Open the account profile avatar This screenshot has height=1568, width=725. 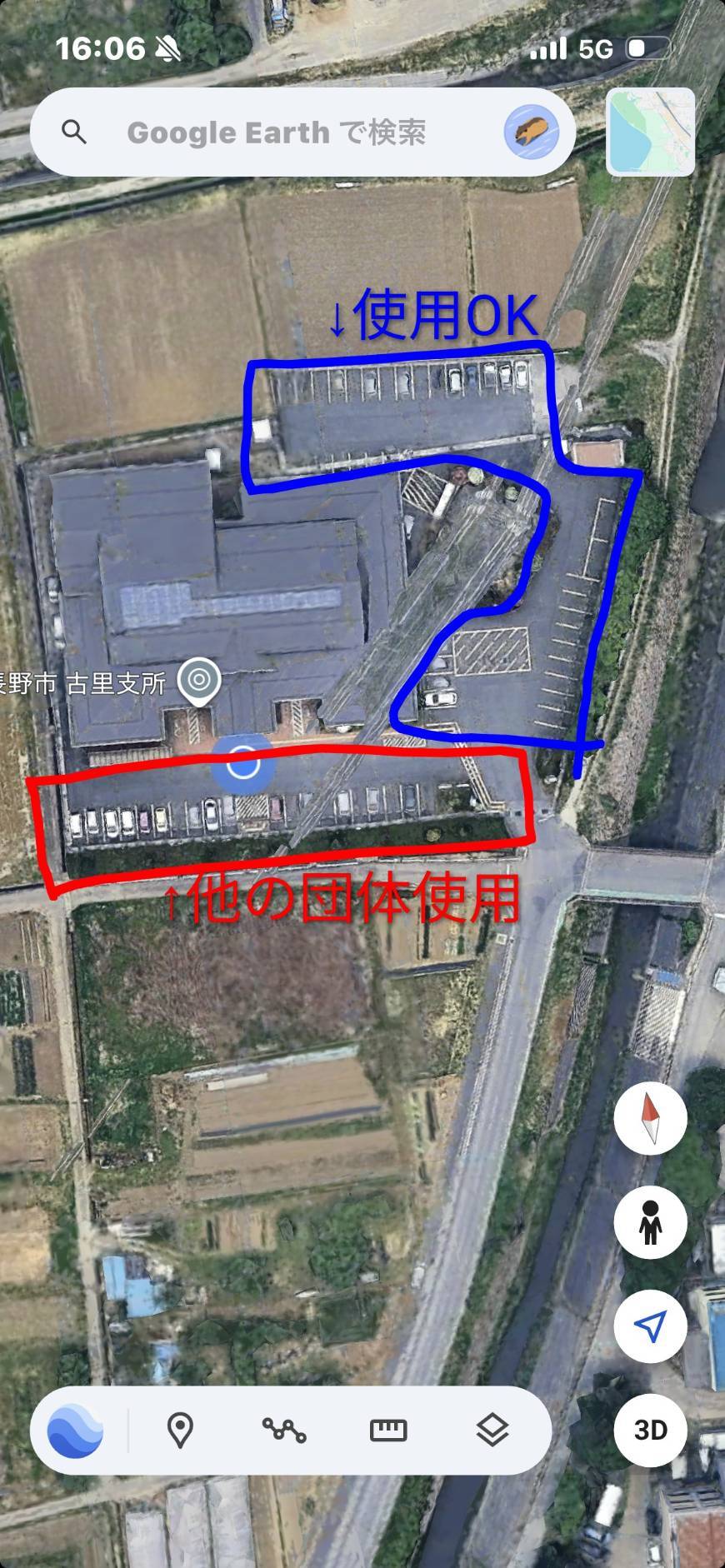click(531, 132)
